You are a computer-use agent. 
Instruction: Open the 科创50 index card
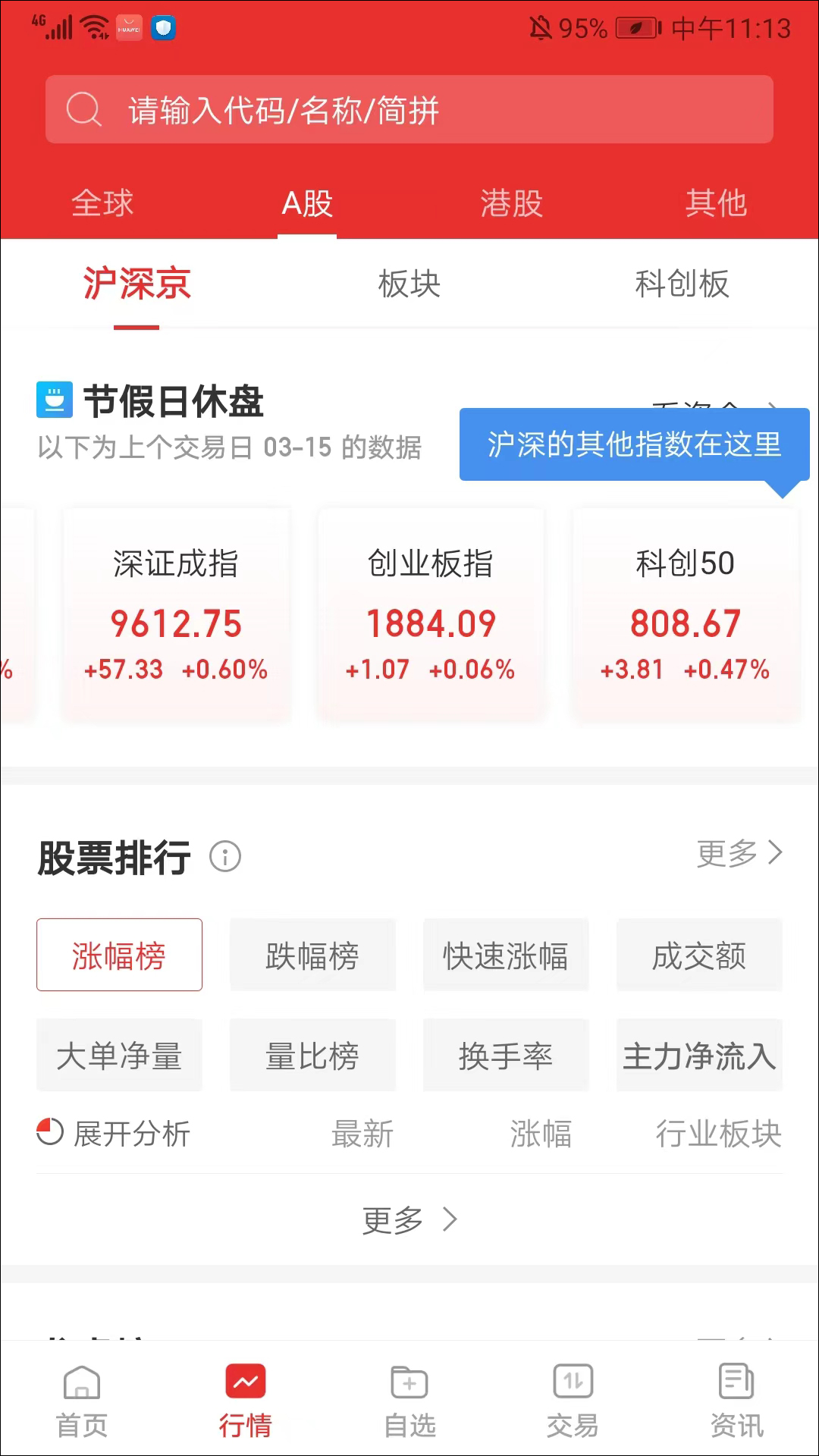(x=686, y=614)
